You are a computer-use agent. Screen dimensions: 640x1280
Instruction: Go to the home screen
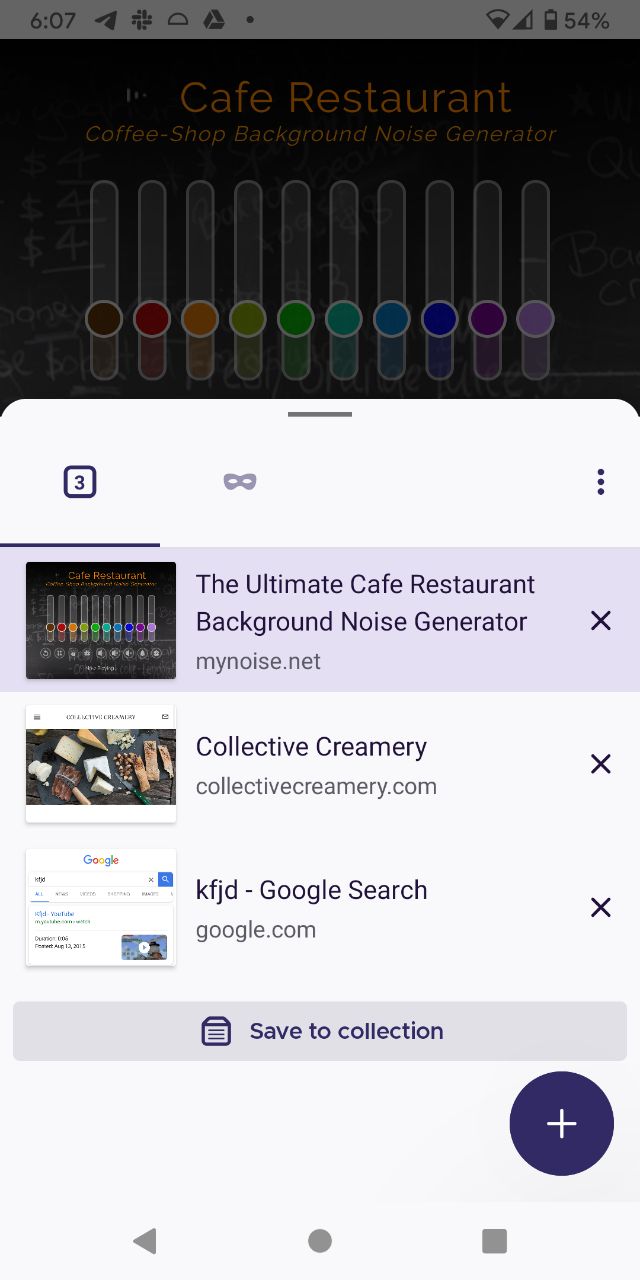(320, 1241)
